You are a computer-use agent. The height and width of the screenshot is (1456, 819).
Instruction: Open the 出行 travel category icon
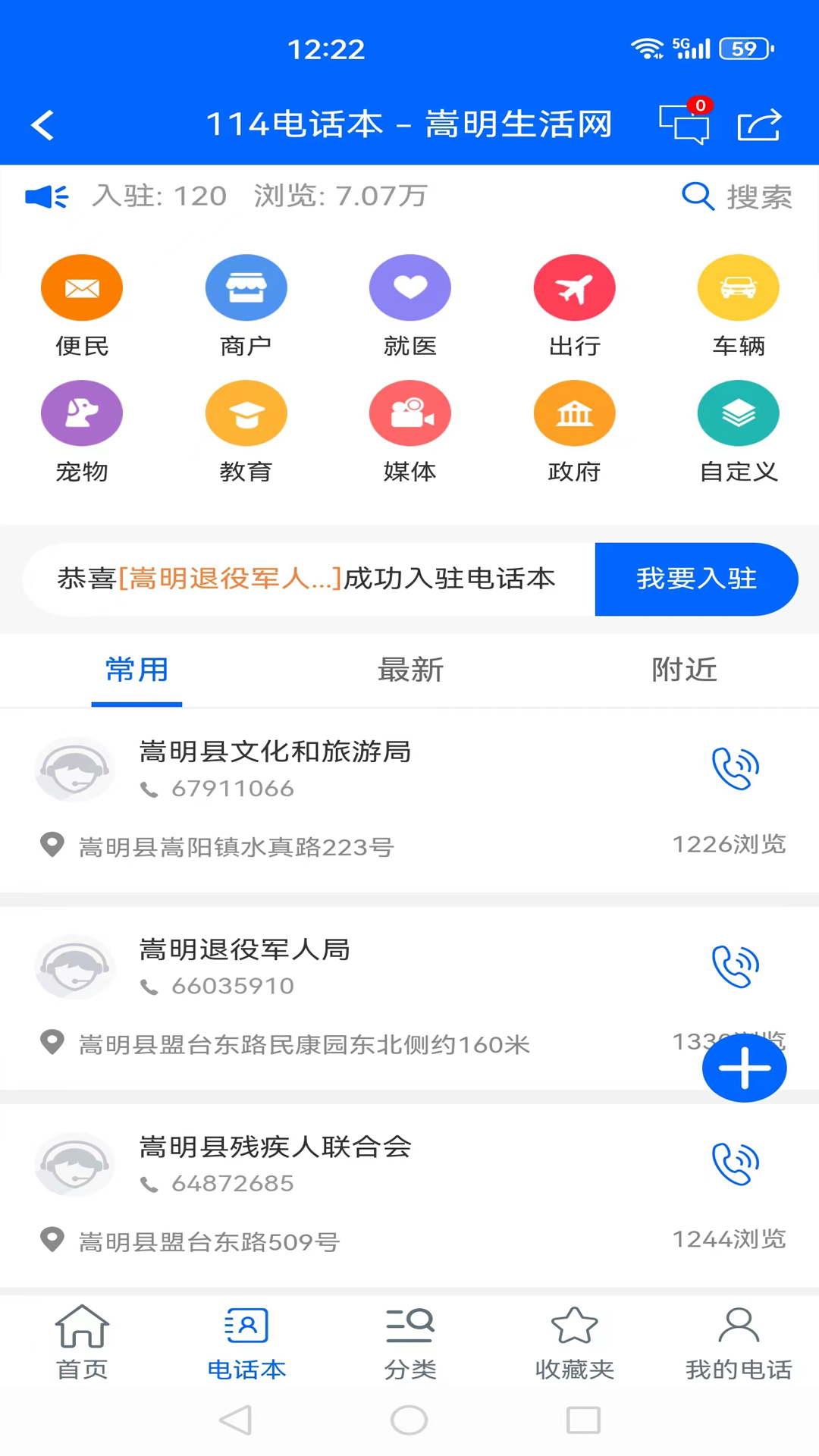point(574,287)
